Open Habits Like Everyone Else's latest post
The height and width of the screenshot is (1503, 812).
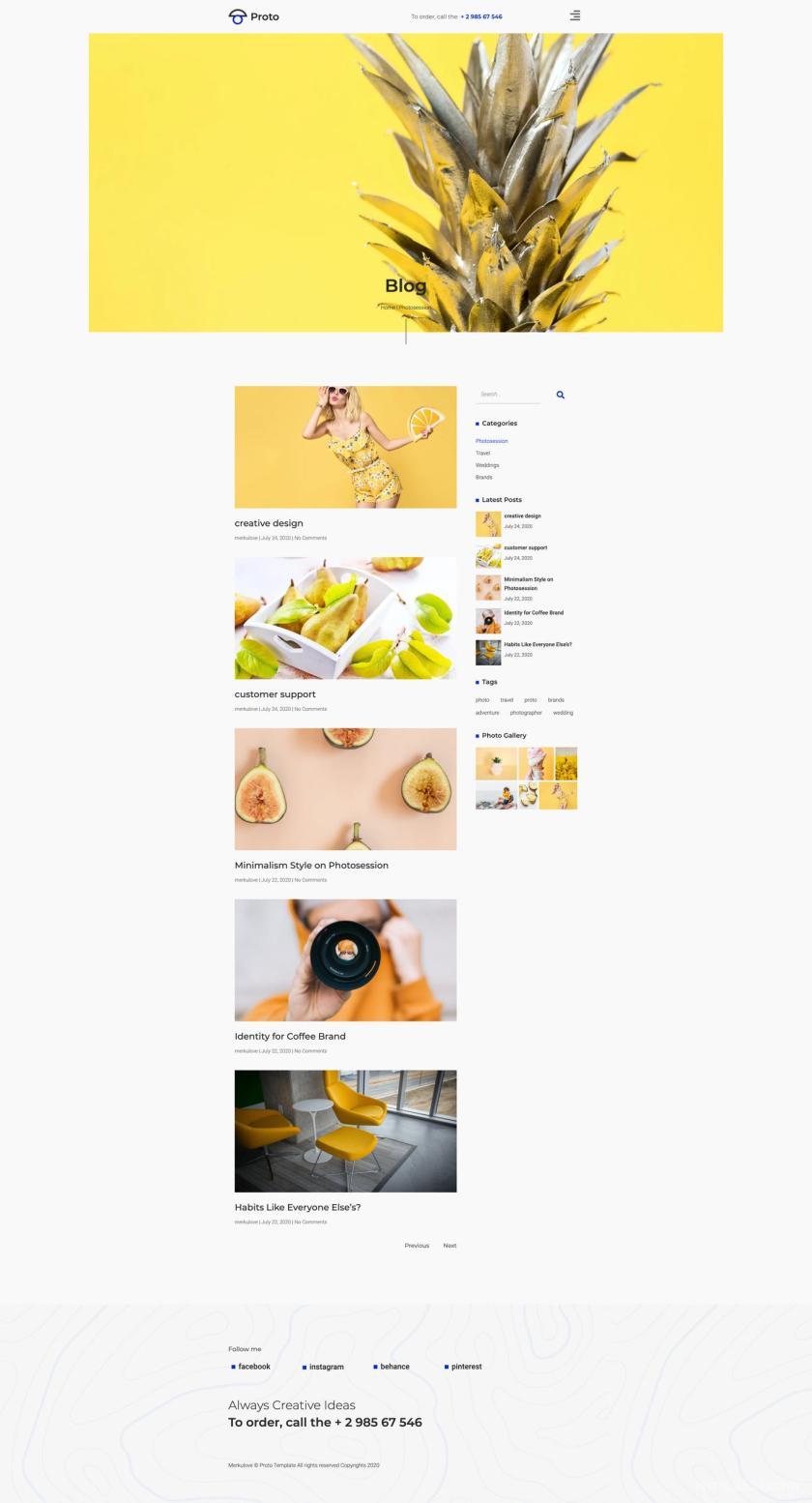pyautogui.click(x=537, y=644)
